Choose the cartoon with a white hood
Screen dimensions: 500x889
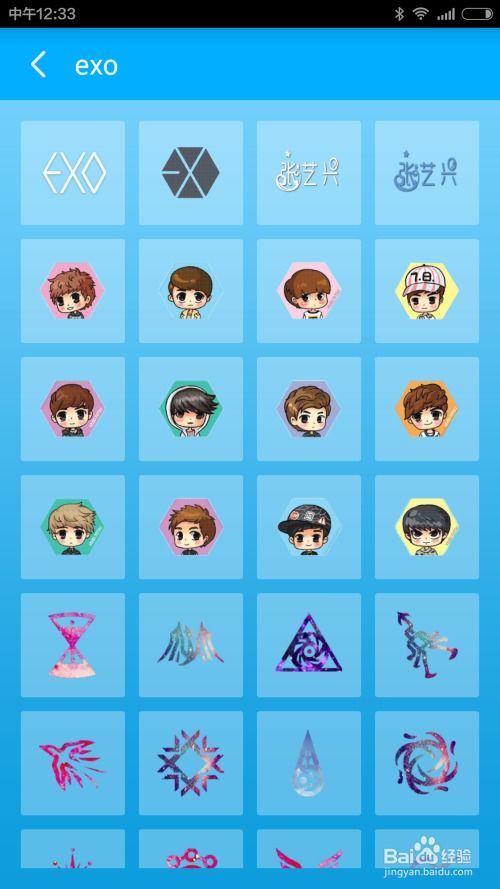point(191,409)
